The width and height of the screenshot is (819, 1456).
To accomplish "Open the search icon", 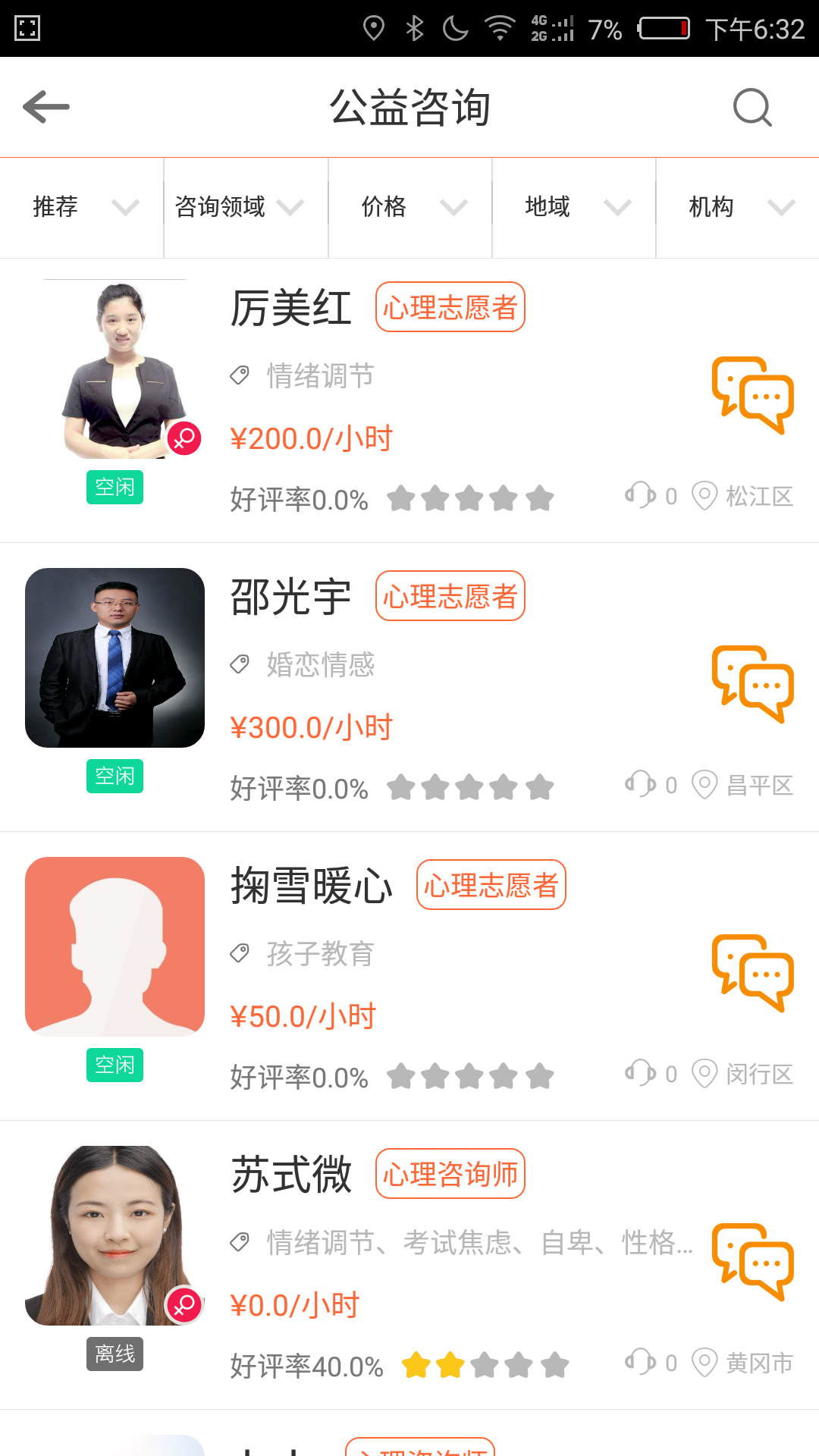I will pos(752,107).
